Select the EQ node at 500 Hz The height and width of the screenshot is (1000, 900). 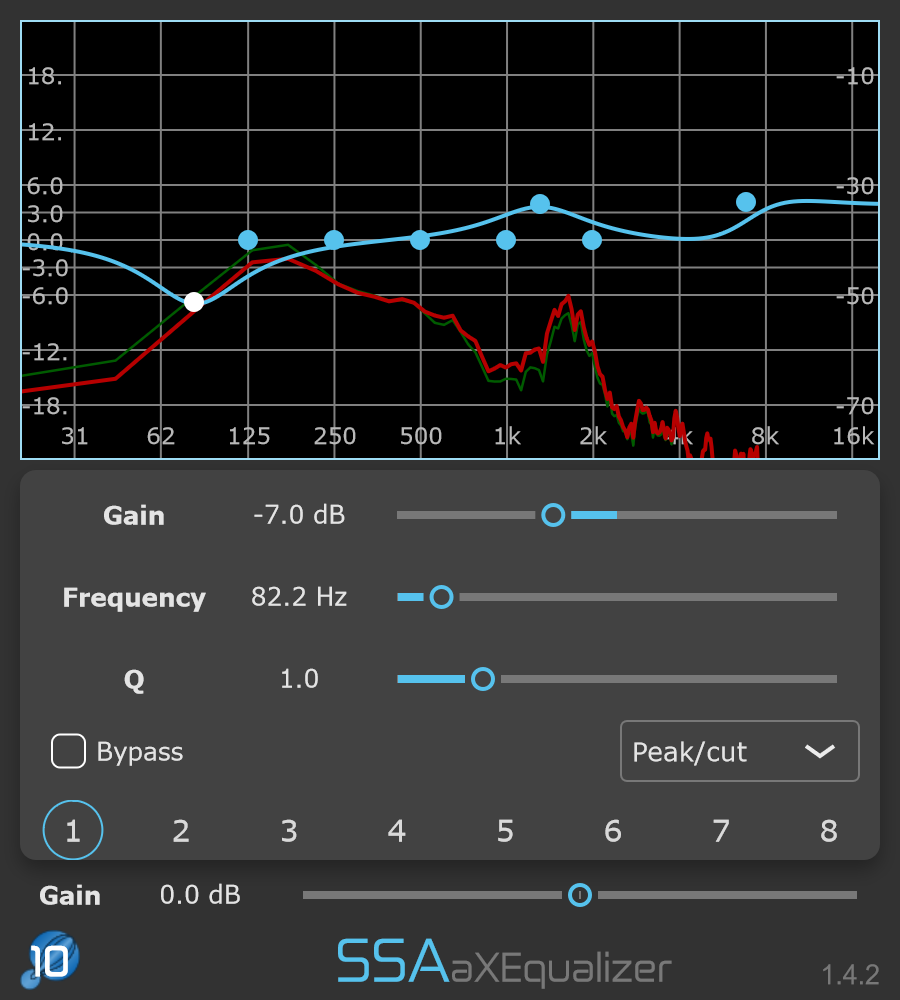tap(420, 240)
